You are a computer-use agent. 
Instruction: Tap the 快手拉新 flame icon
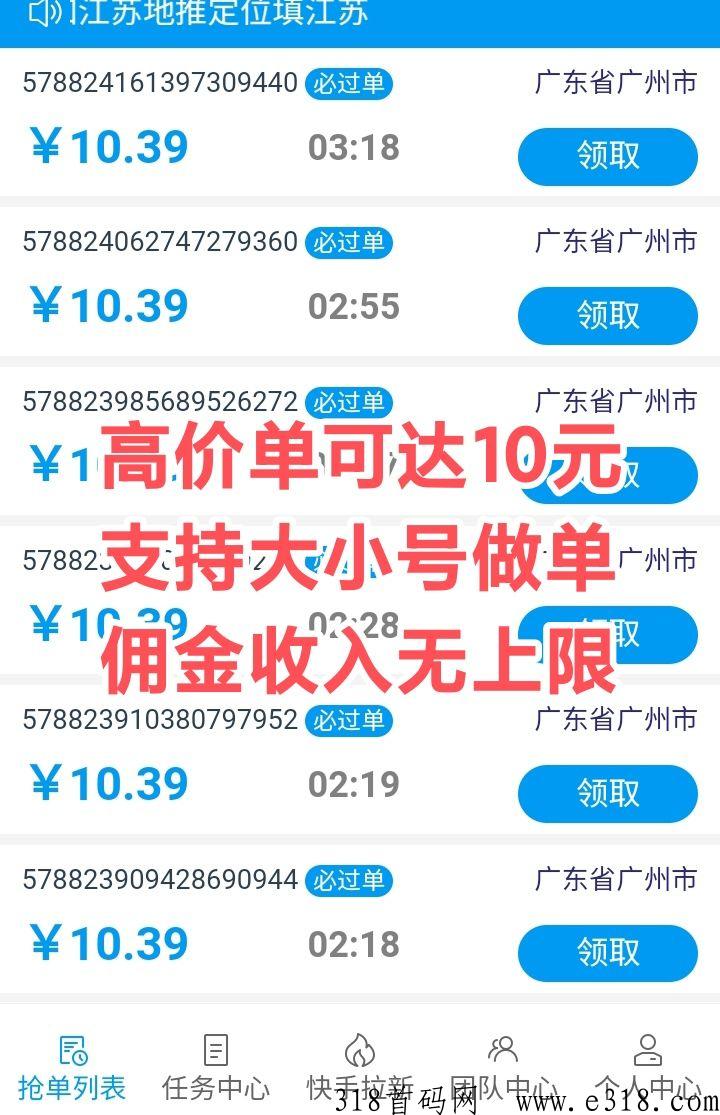point(360,1048)
